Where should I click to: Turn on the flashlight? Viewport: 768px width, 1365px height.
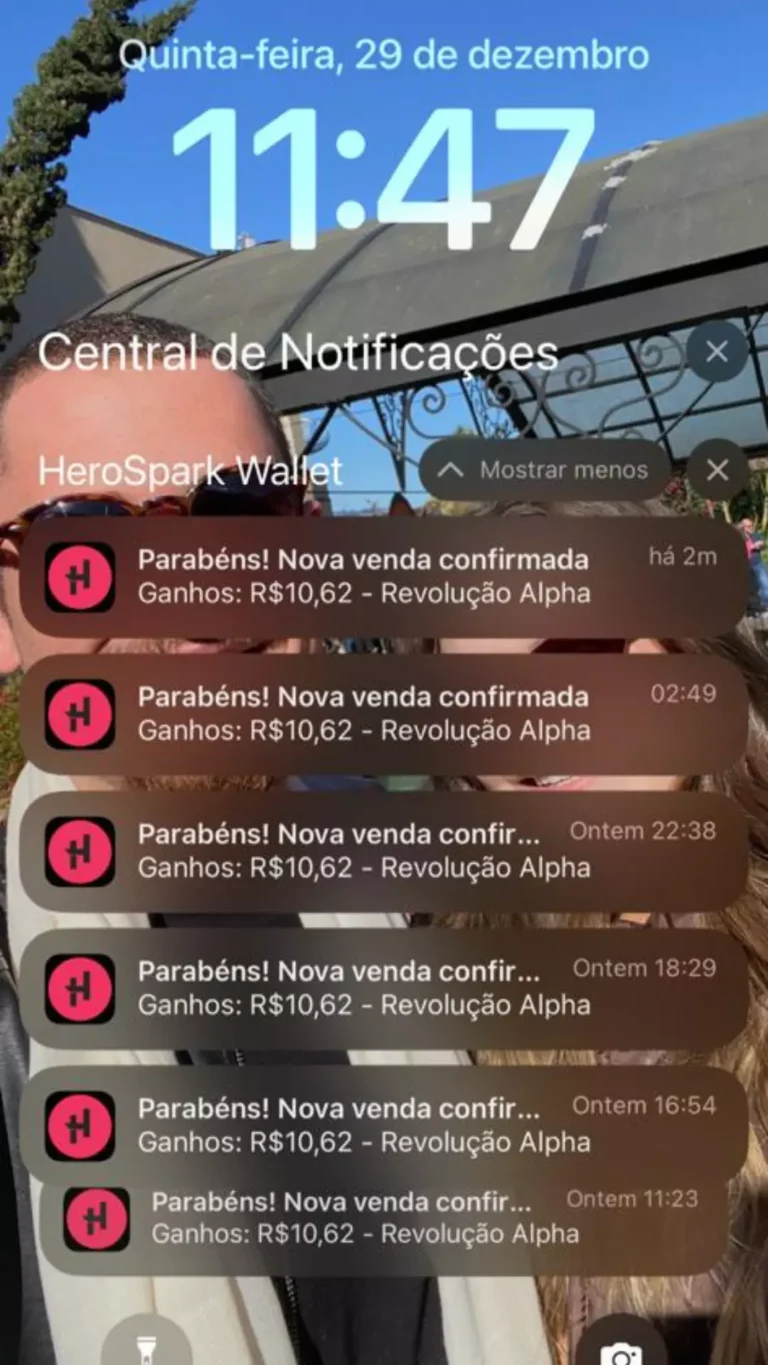tap(146, 1345)
